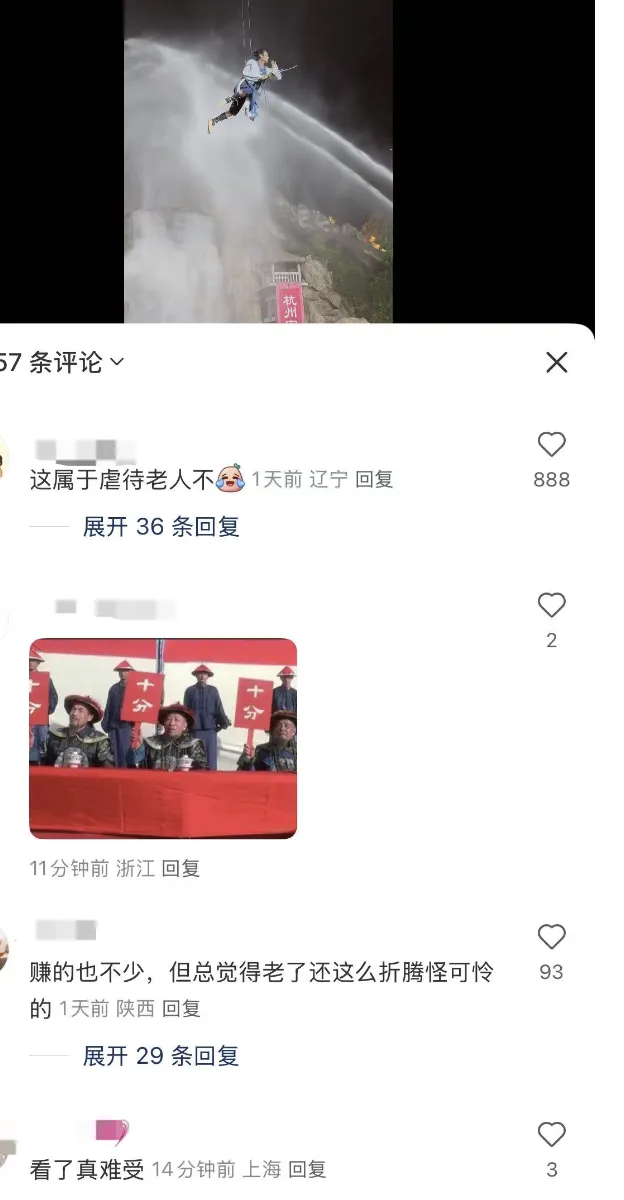Like the comment about 赚的也不少
The image size is (624, 1200).
pyautogui.click(x=551, y=938)
